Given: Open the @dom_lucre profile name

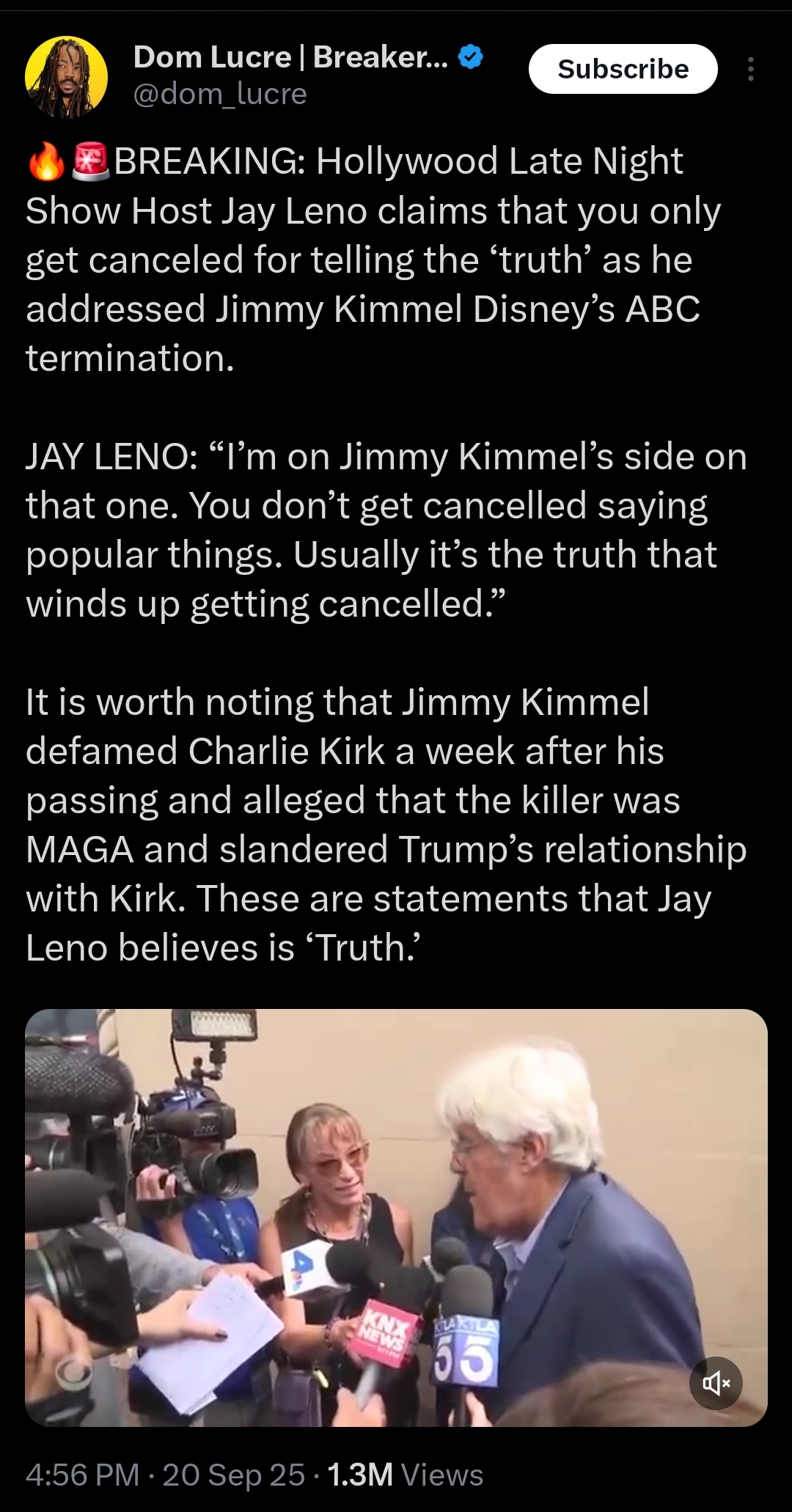Looking at the screenshot, I should tap(220, 94).
